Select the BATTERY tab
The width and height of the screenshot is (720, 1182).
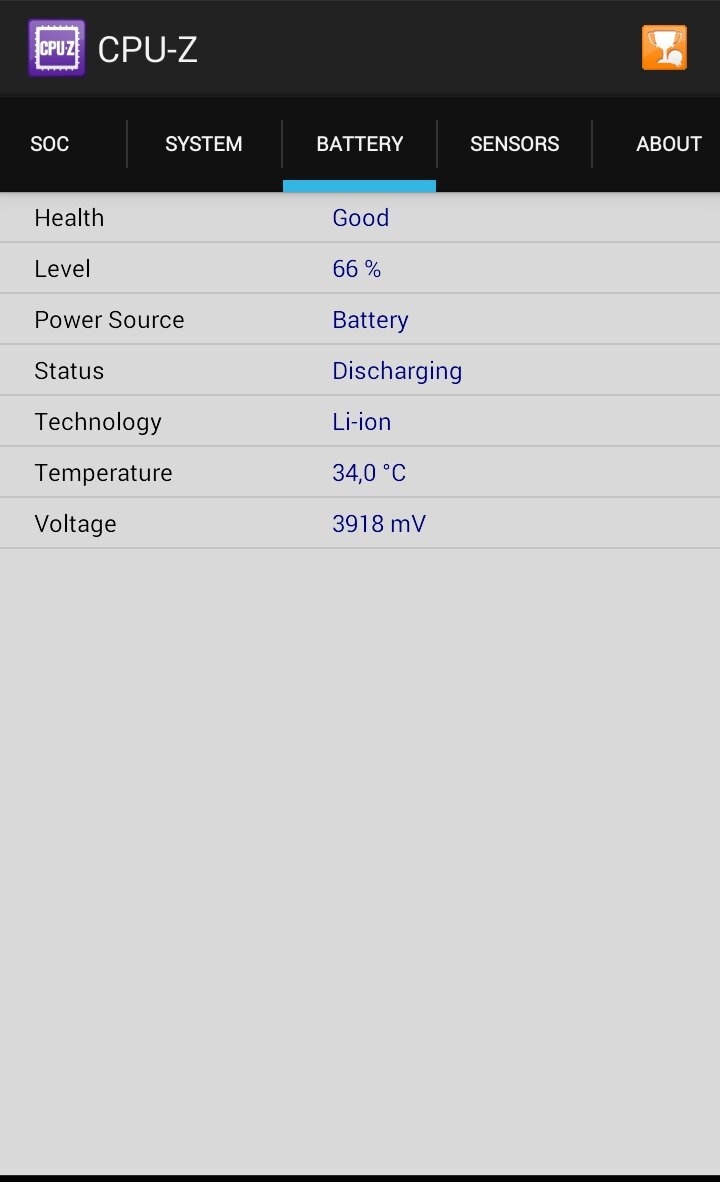(360, 144)
